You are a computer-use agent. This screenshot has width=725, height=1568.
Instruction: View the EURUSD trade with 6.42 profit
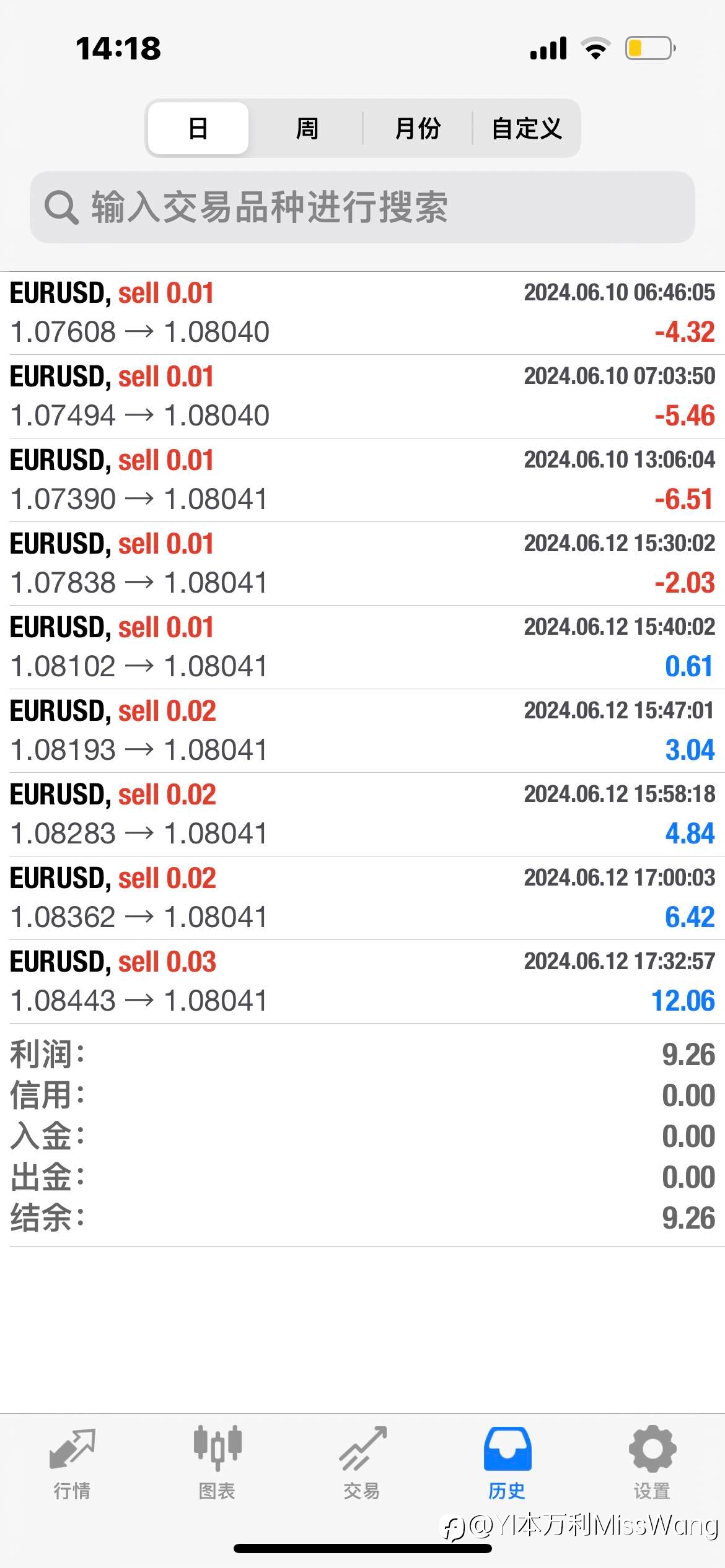362,898
